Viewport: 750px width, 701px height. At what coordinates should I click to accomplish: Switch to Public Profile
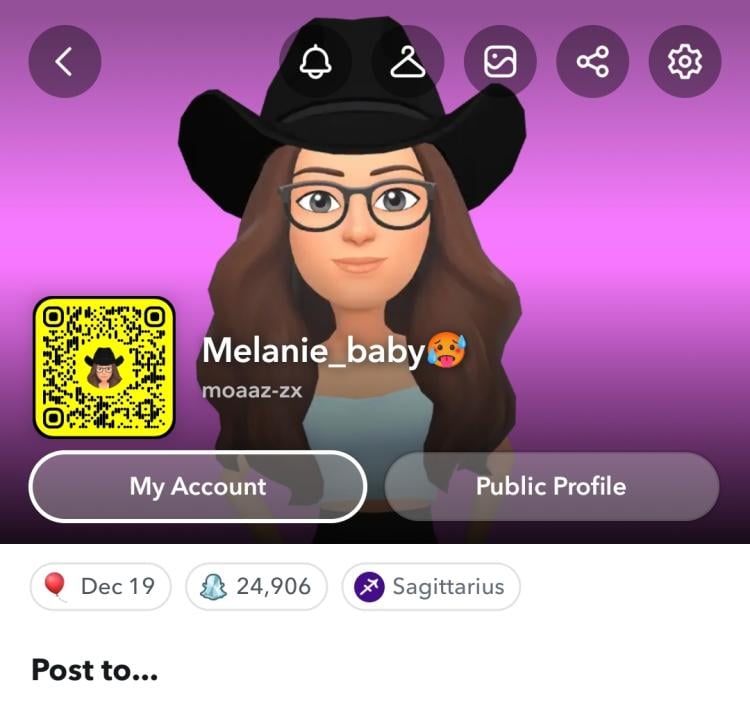point(551,487)
